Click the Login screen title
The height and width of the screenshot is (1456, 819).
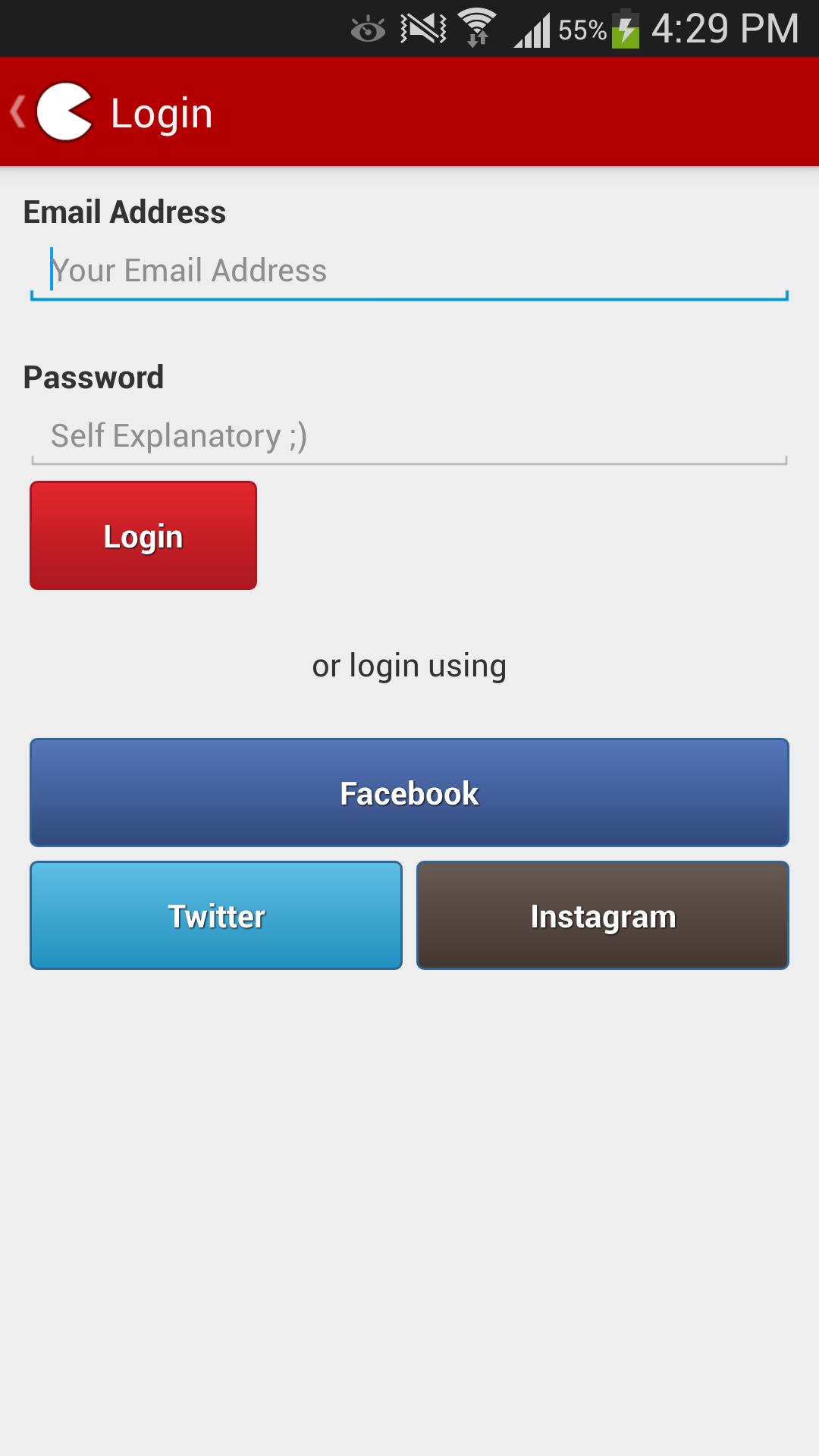pyautogui.click(x=161, y=111)
